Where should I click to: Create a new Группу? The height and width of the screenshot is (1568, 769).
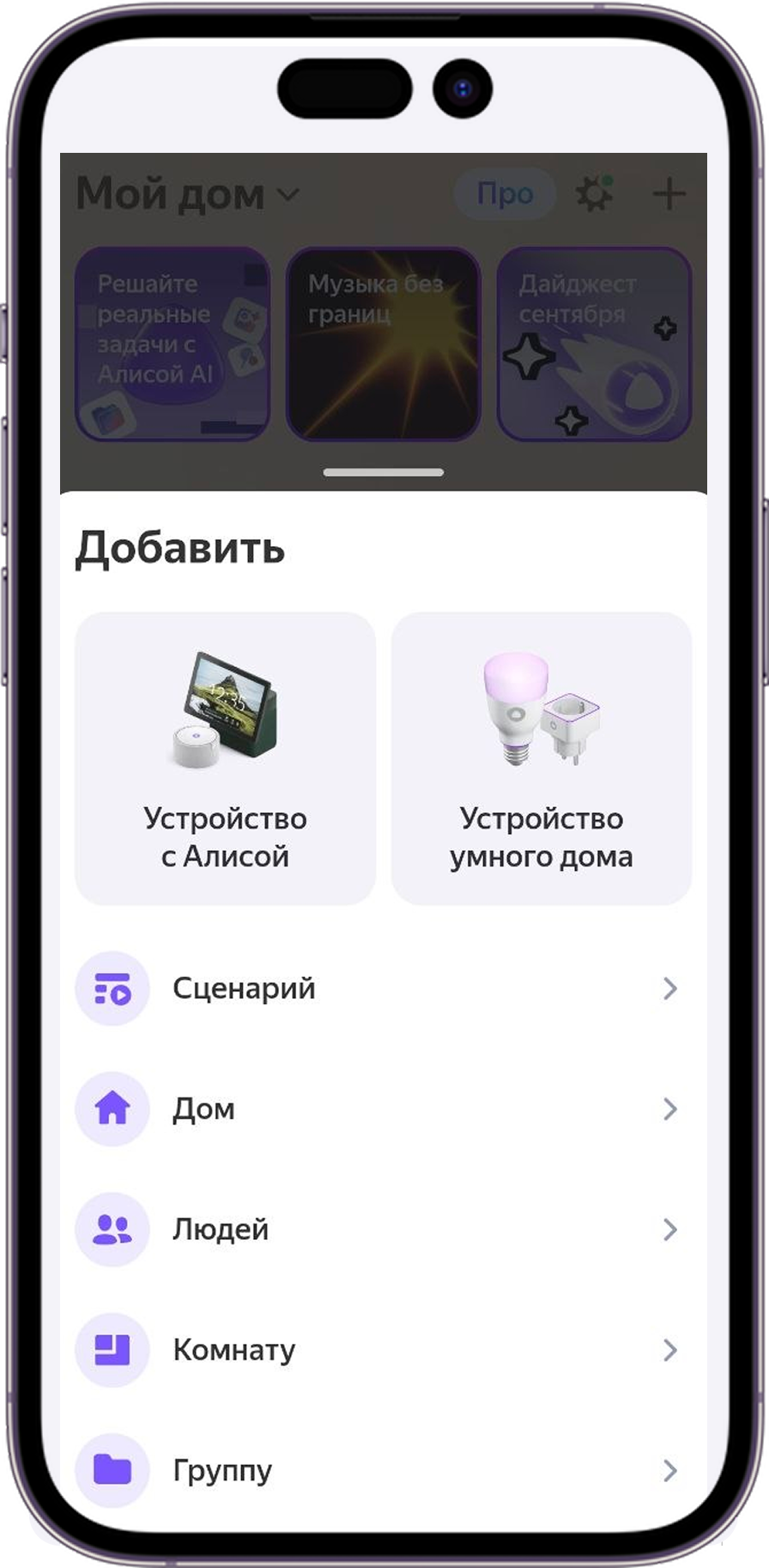pyautogui.click(x=382, y=1469)
